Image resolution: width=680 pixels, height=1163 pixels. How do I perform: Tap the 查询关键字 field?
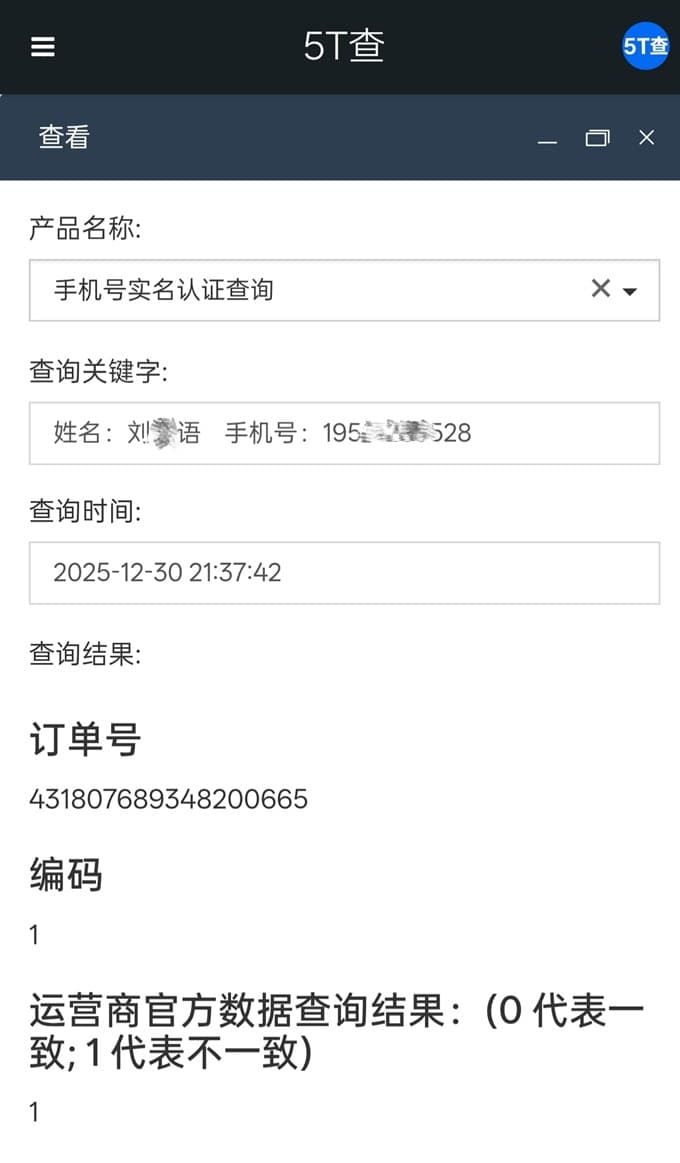[344, 433]
